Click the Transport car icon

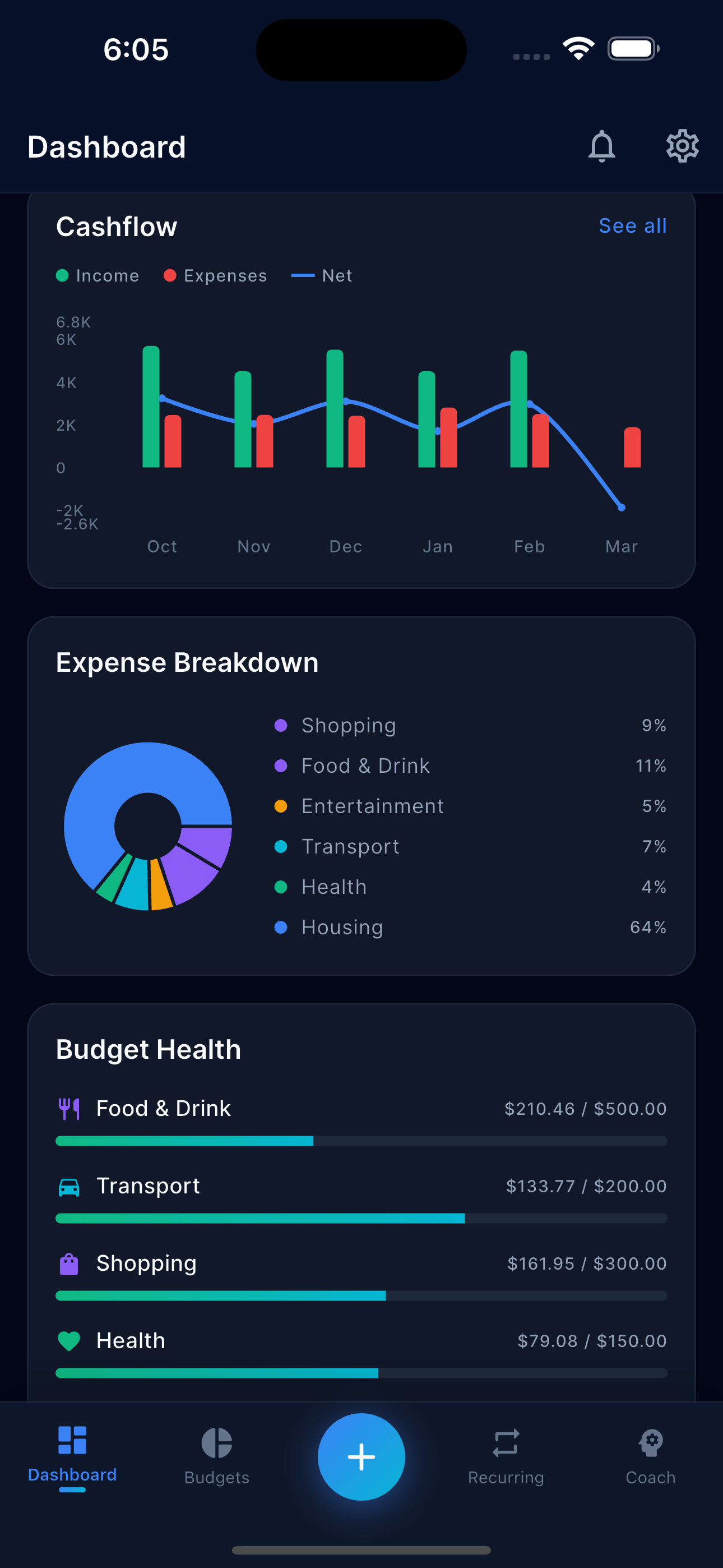[69, 1185]
